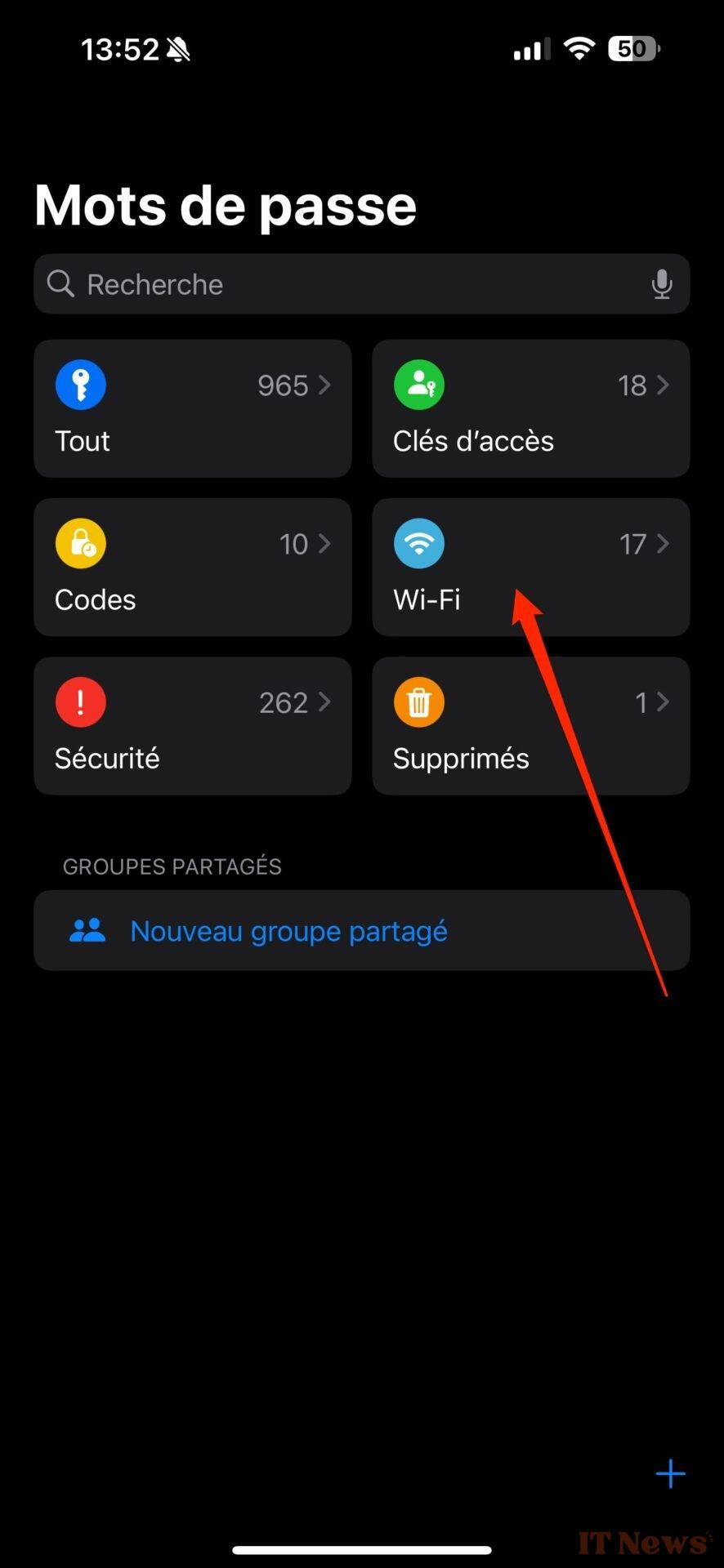View the Codes category
724x1568 pixels.
point(193,567)
